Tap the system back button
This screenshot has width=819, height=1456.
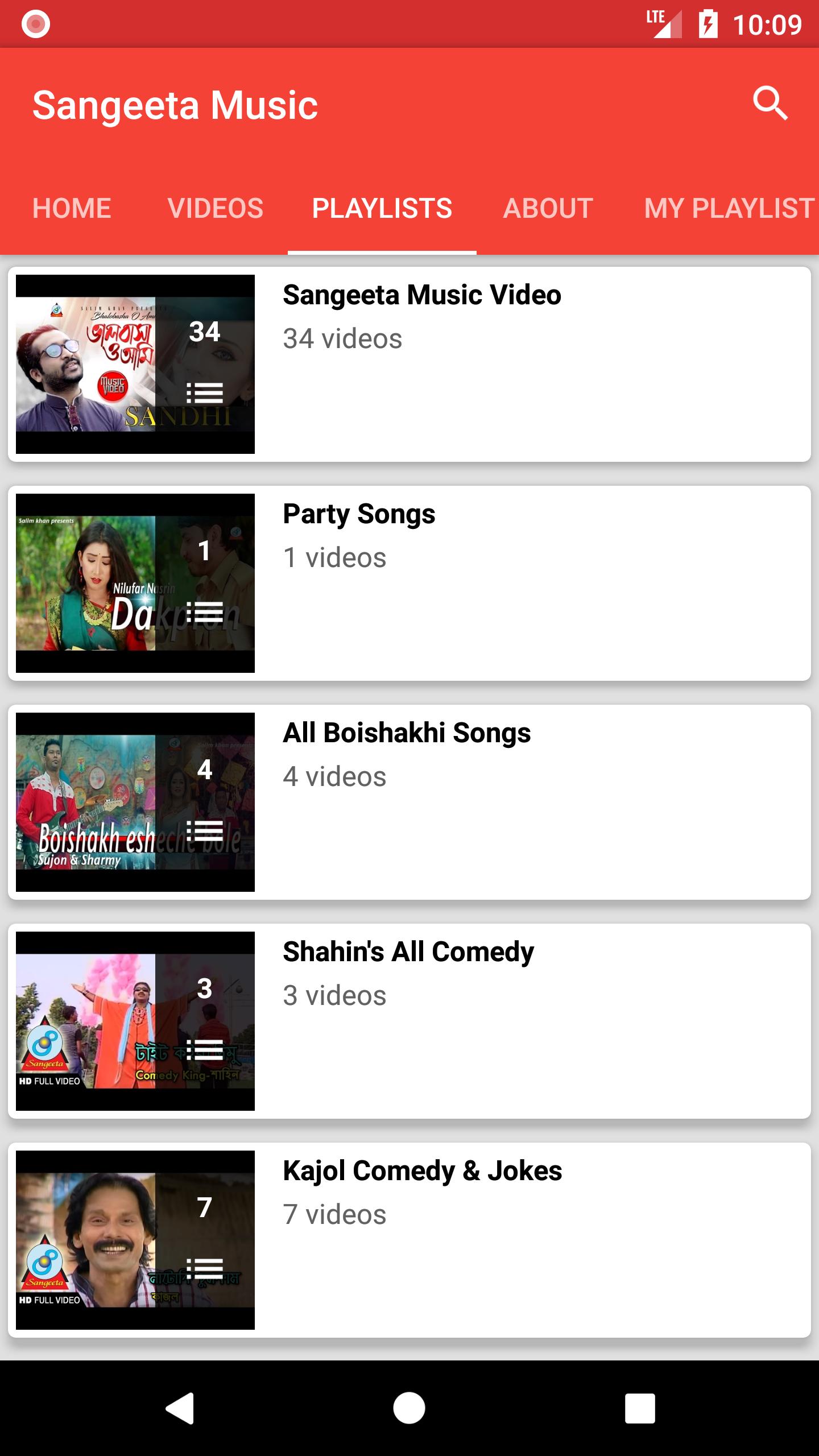[x=180, y=1408]
